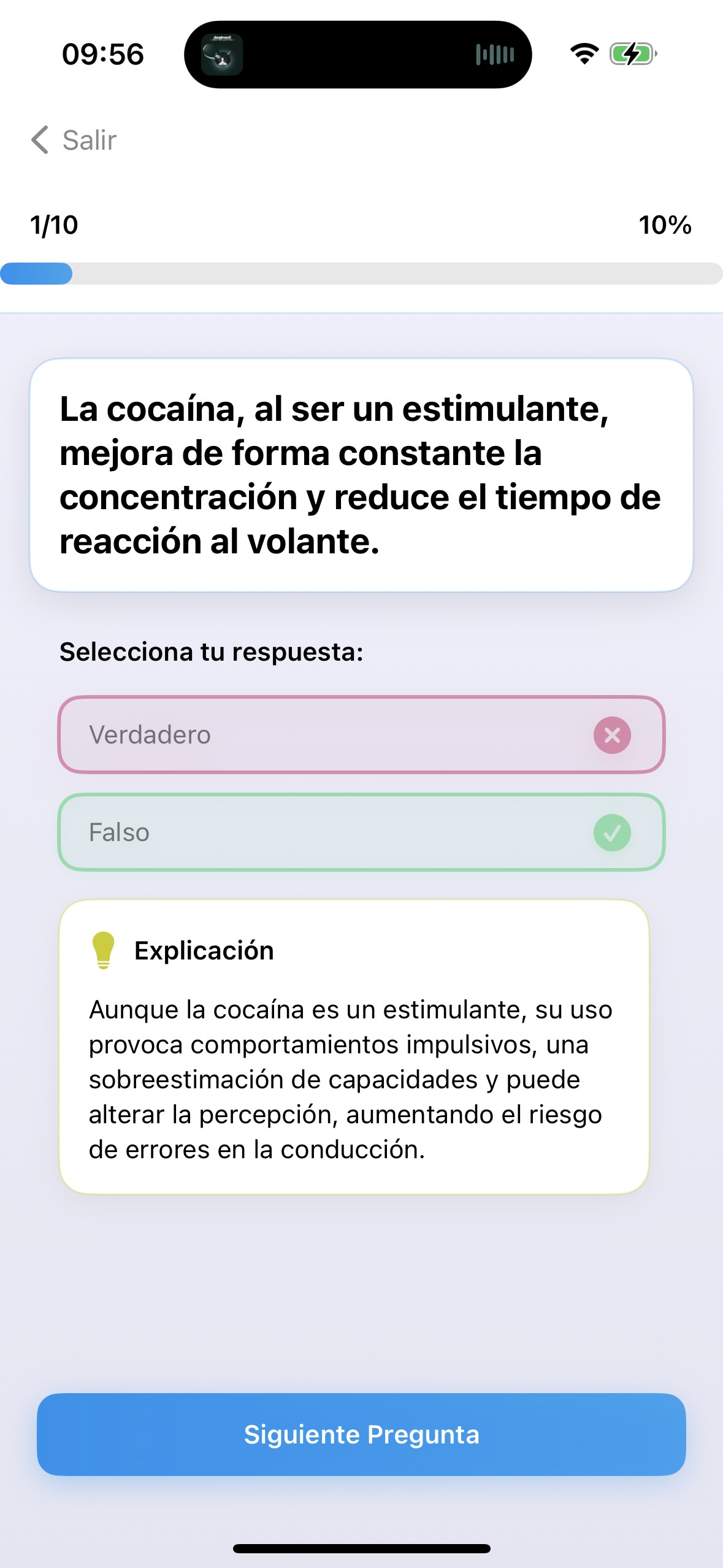Tap the clock showing 09:56
The height and width of the screenshot is (1568, 723).
103,54
